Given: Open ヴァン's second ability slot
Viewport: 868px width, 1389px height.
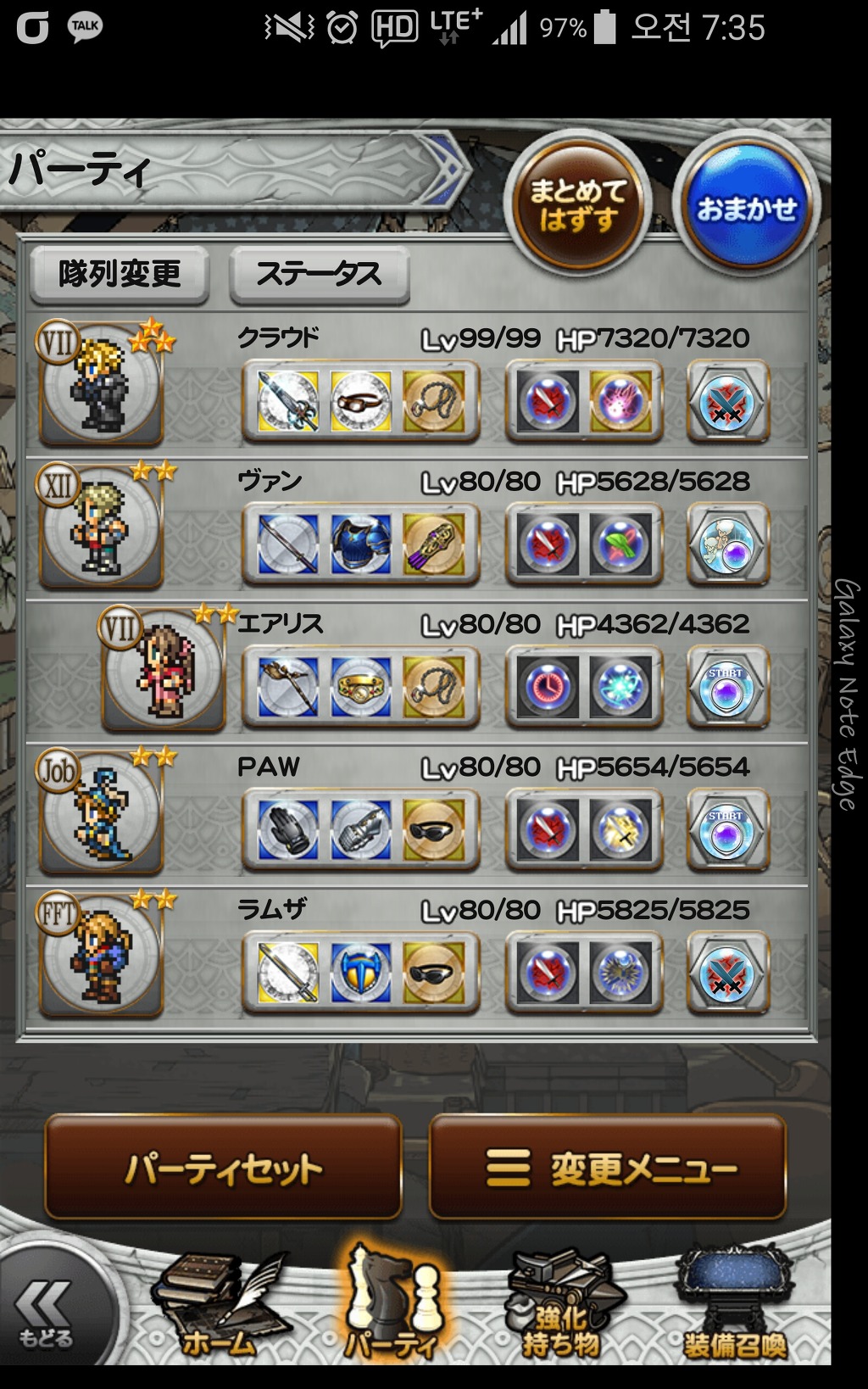Looking at the screenshot, I should 620,544.
